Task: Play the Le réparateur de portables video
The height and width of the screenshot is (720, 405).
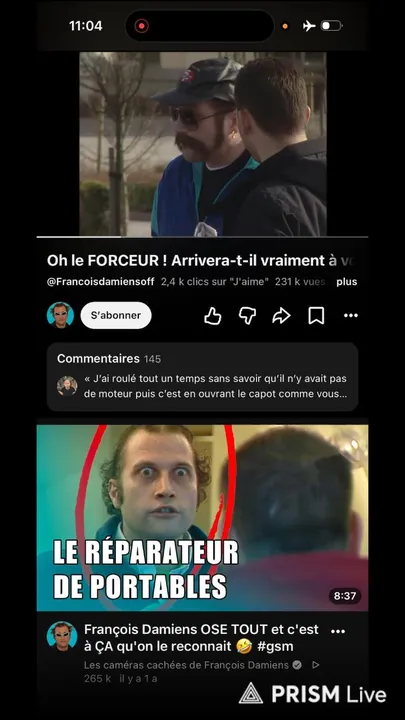Action: click(x=202, y=518)
